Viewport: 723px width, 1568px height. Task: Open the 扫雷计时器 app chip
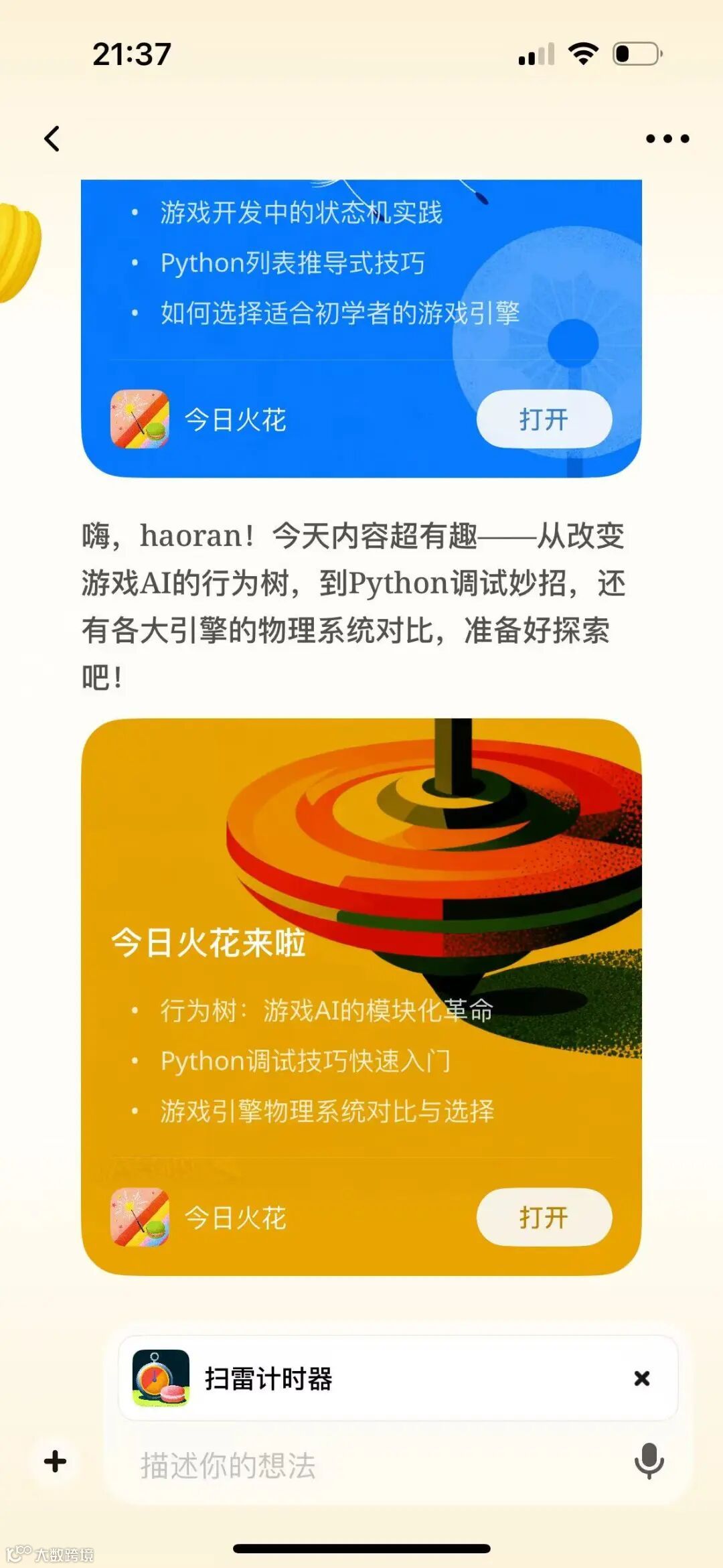[268, 1378]
